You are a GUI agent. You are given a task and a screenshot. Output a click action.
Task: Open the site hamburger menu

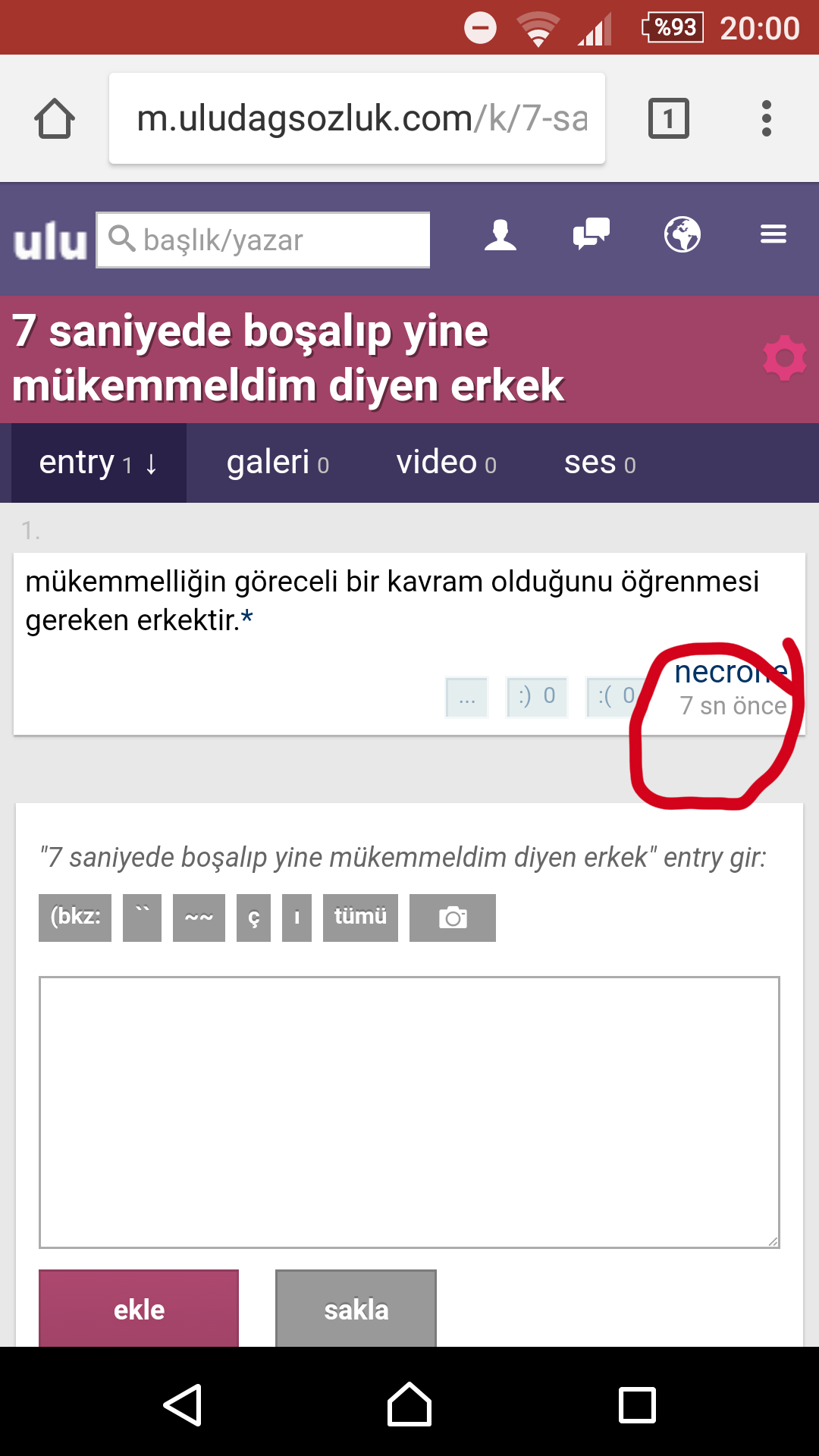pyautogui.click(x=773, y=234)
